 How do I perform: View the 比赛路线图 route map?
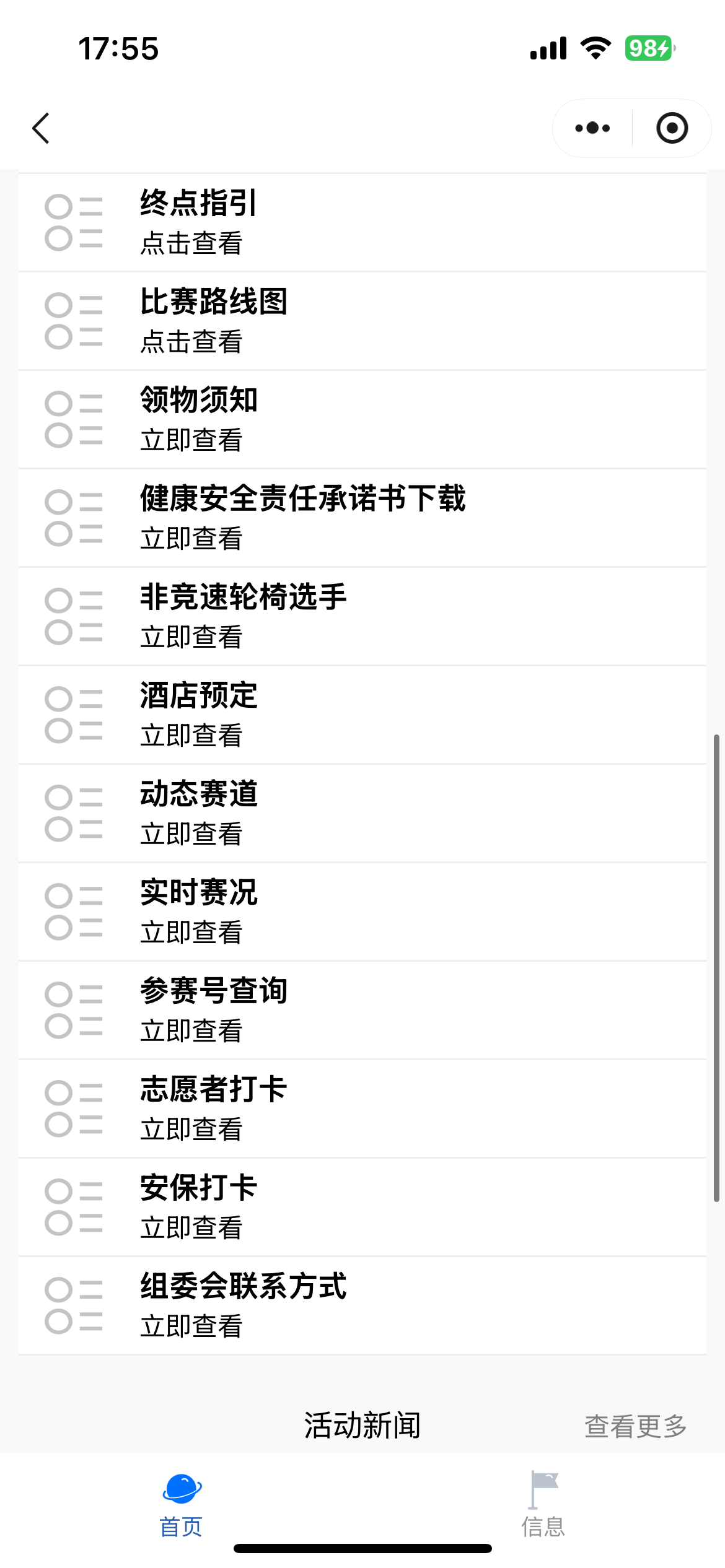pyautogui.click(x=362, y=321)
